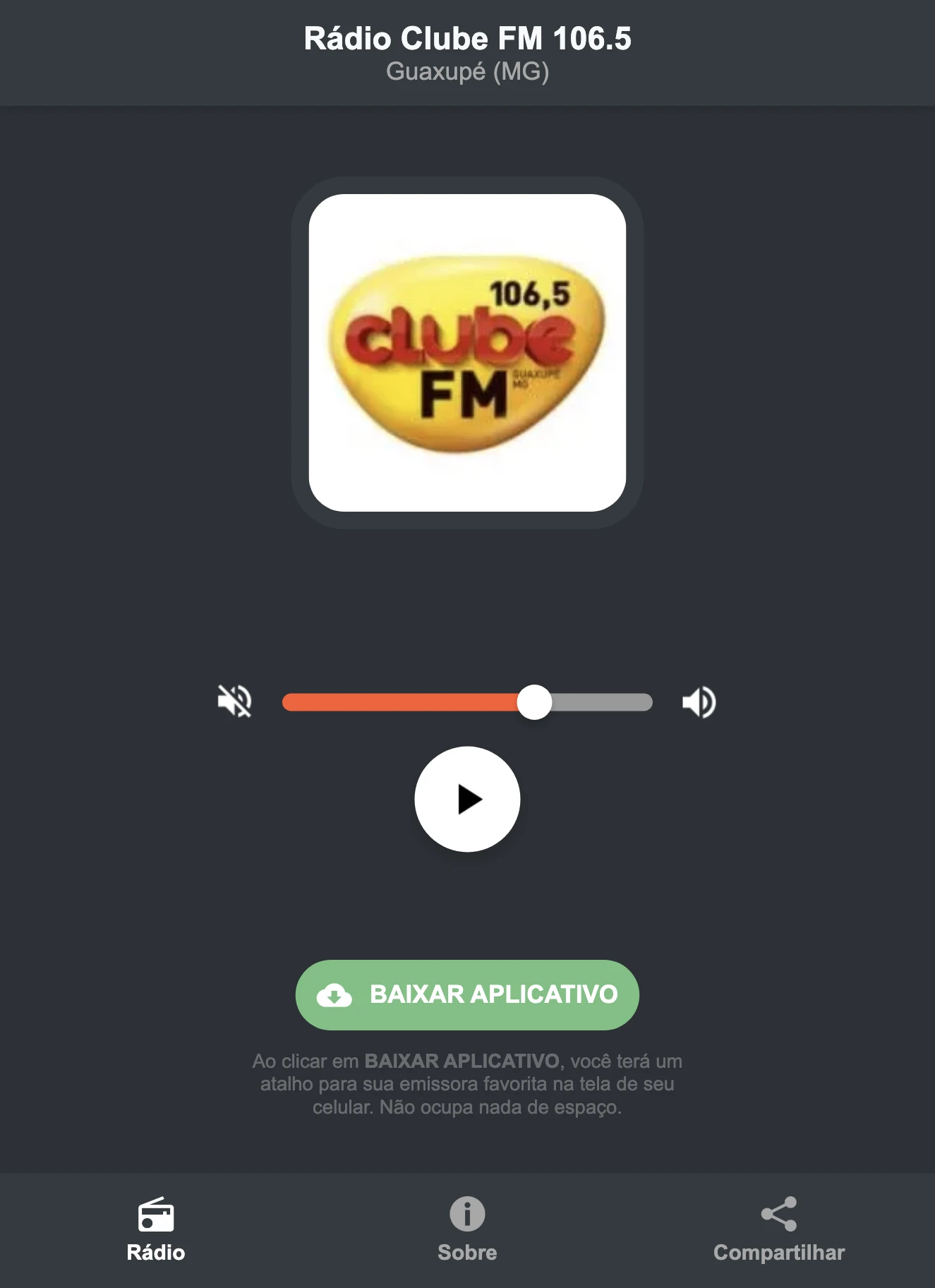Toggle playback with the circular play control
This screenshot has height=1288, width=935.
[467, 799]
